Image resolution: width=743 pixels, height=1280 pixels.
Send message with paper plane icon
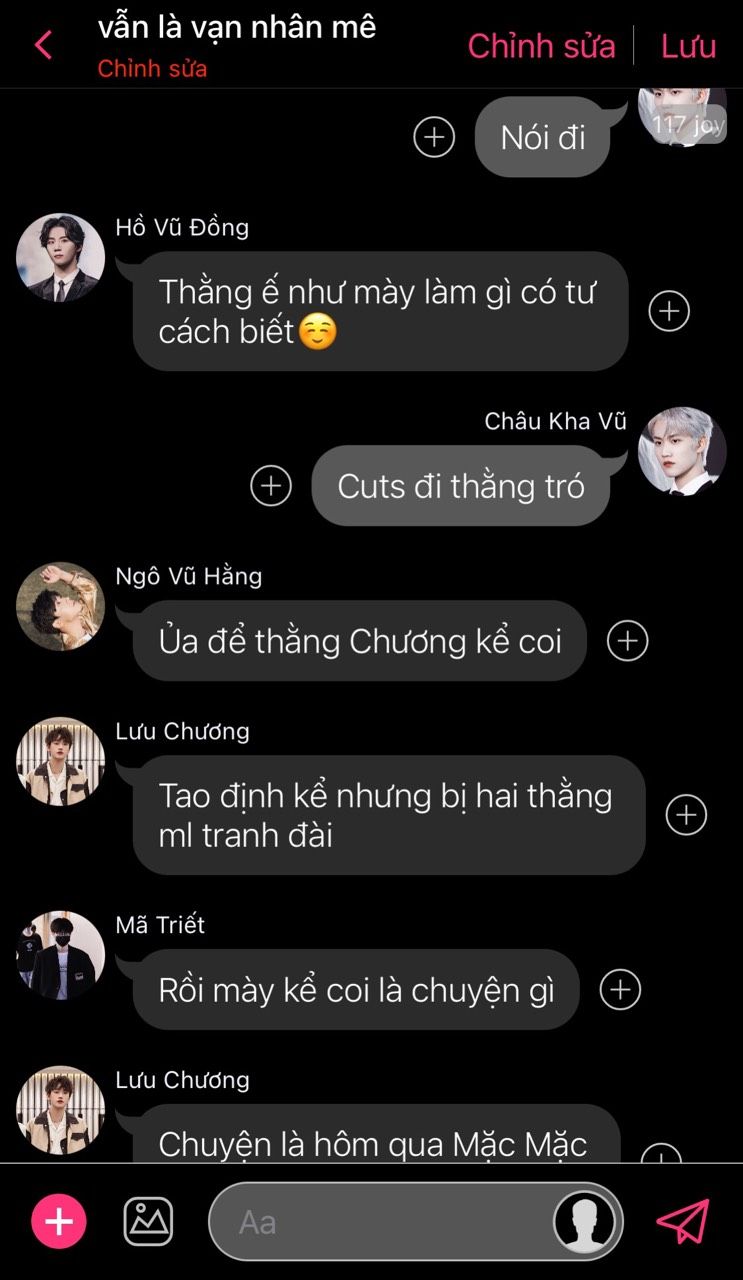click(683, 1221)
